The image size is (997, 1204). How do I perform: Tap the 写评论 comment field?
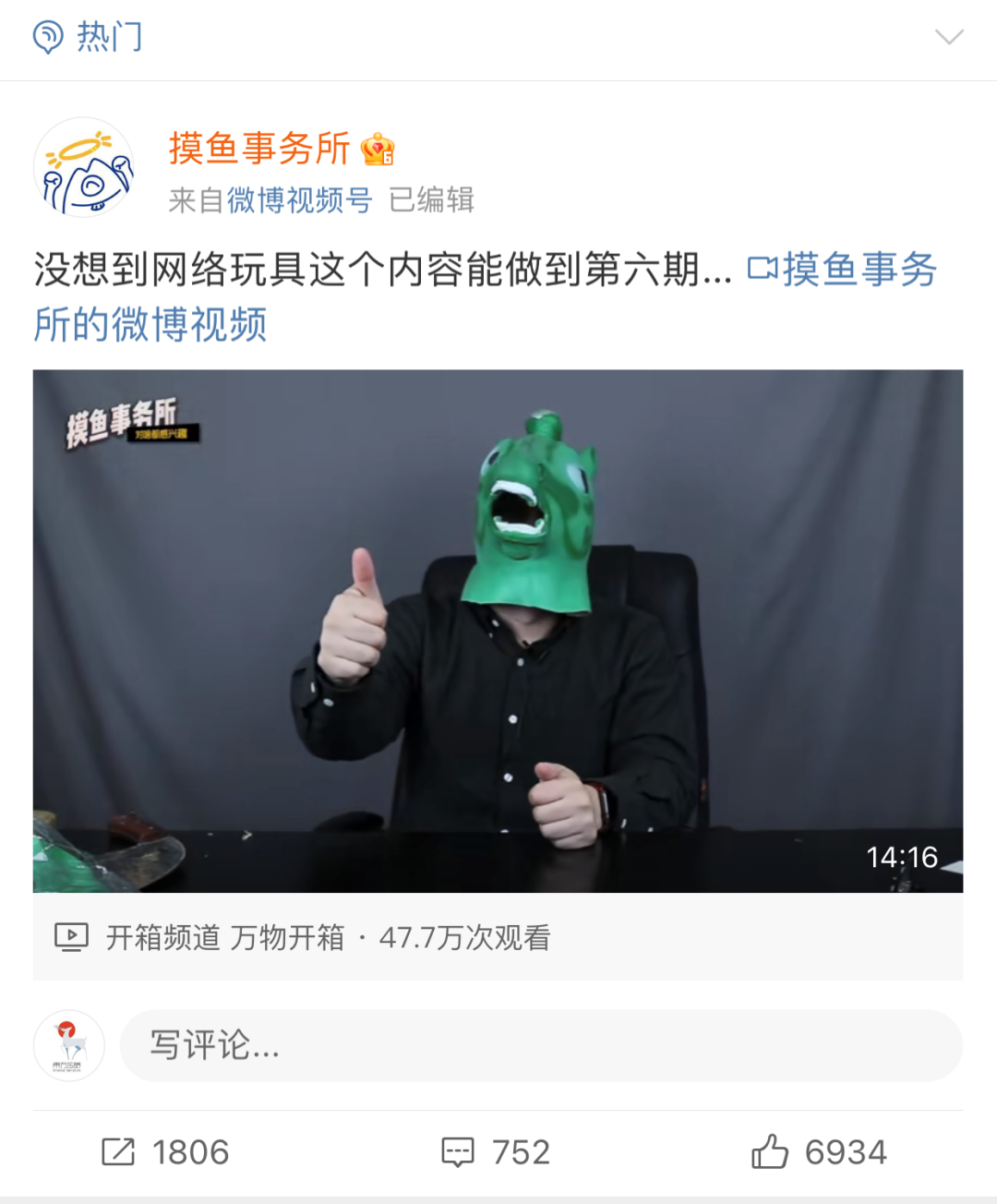click(540, 1045)
